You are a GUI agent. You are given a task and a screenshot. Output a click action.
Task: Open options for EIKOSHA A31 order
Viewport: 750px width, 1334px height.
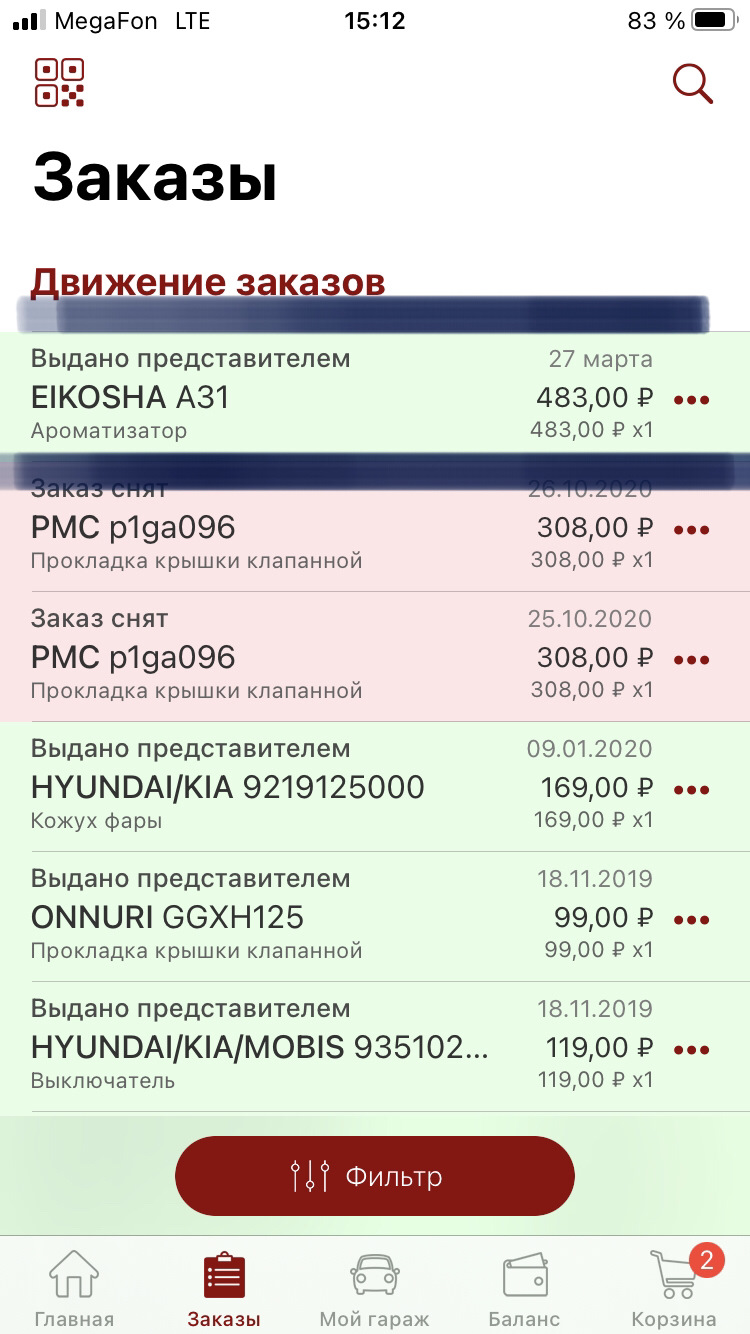pos(692,400)
